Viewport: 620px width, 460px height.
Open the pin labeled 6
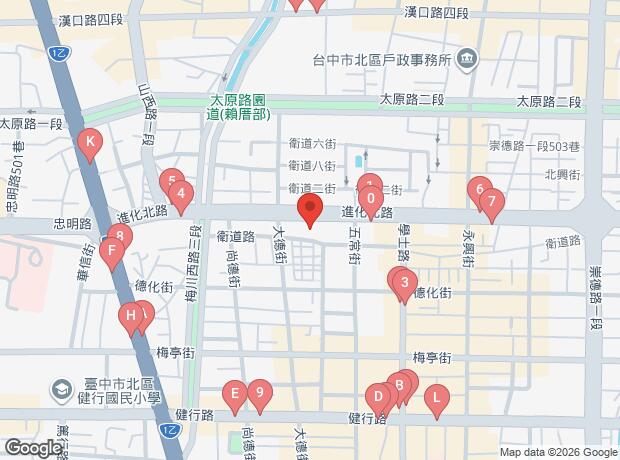(480, 190)
